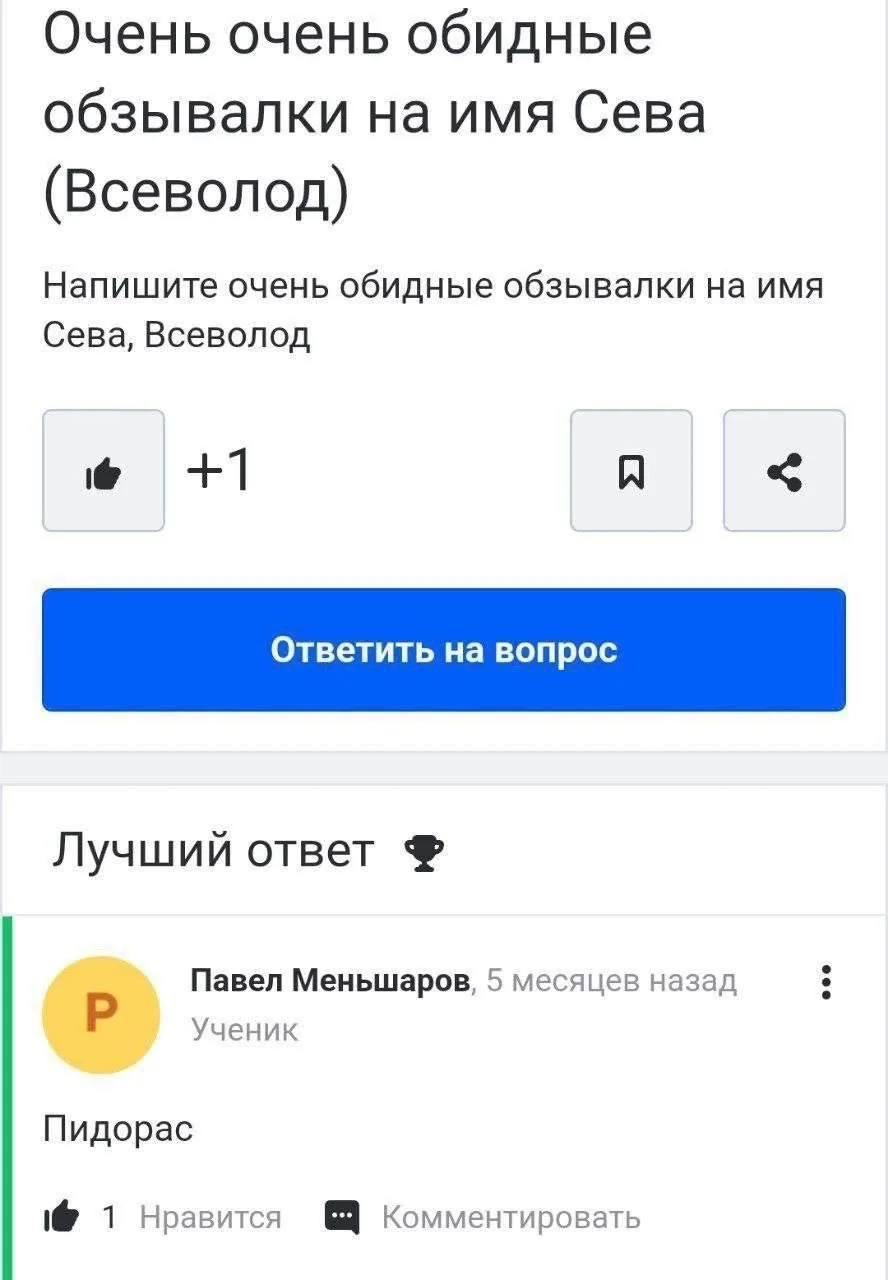The height and width of the screenshot is (1280, 888).
Task: Open Павел Меньшаров's profile
Action: point(331,982)
